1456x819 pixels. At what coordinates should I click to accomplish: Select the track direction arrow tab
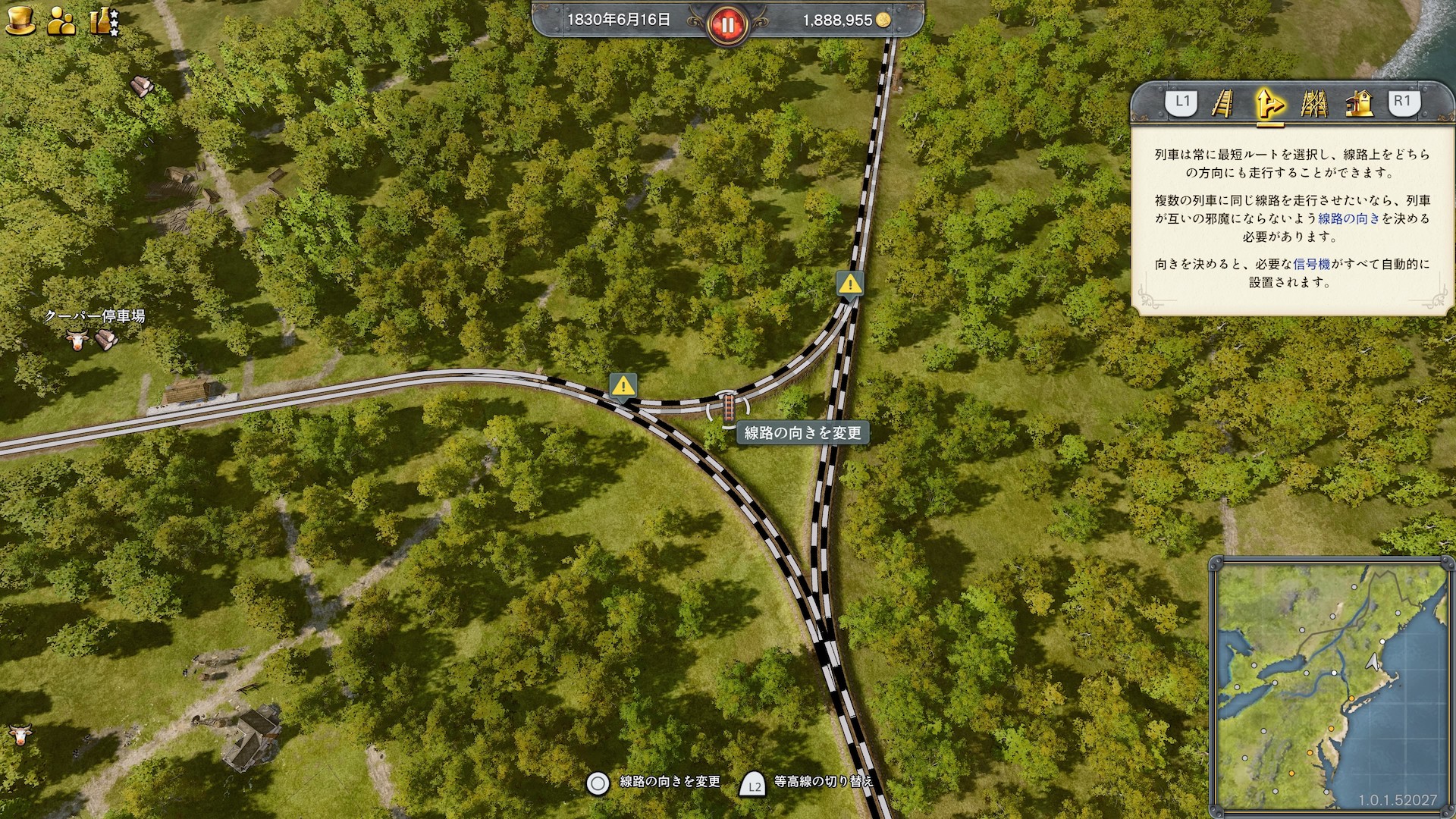click(1269, 104)
